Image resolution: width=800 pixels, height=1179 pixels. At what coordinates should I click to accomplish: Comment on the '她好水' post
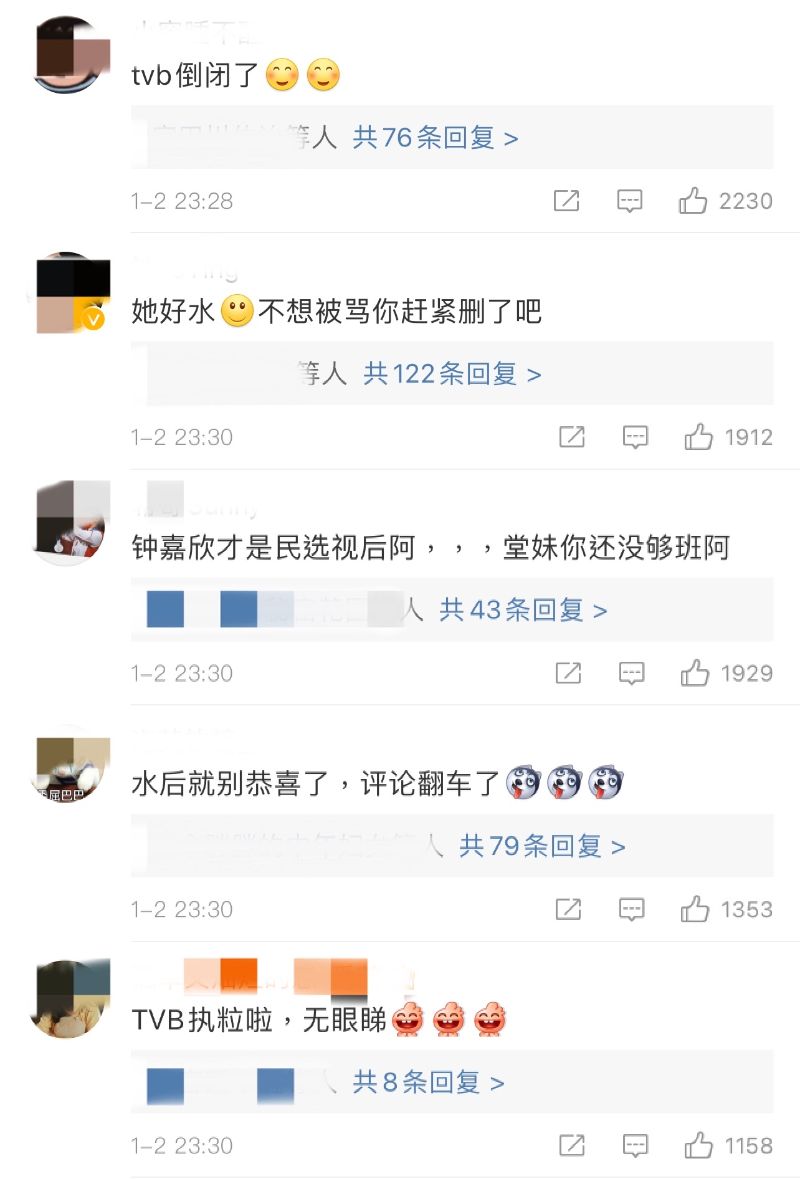coord(635,437)
